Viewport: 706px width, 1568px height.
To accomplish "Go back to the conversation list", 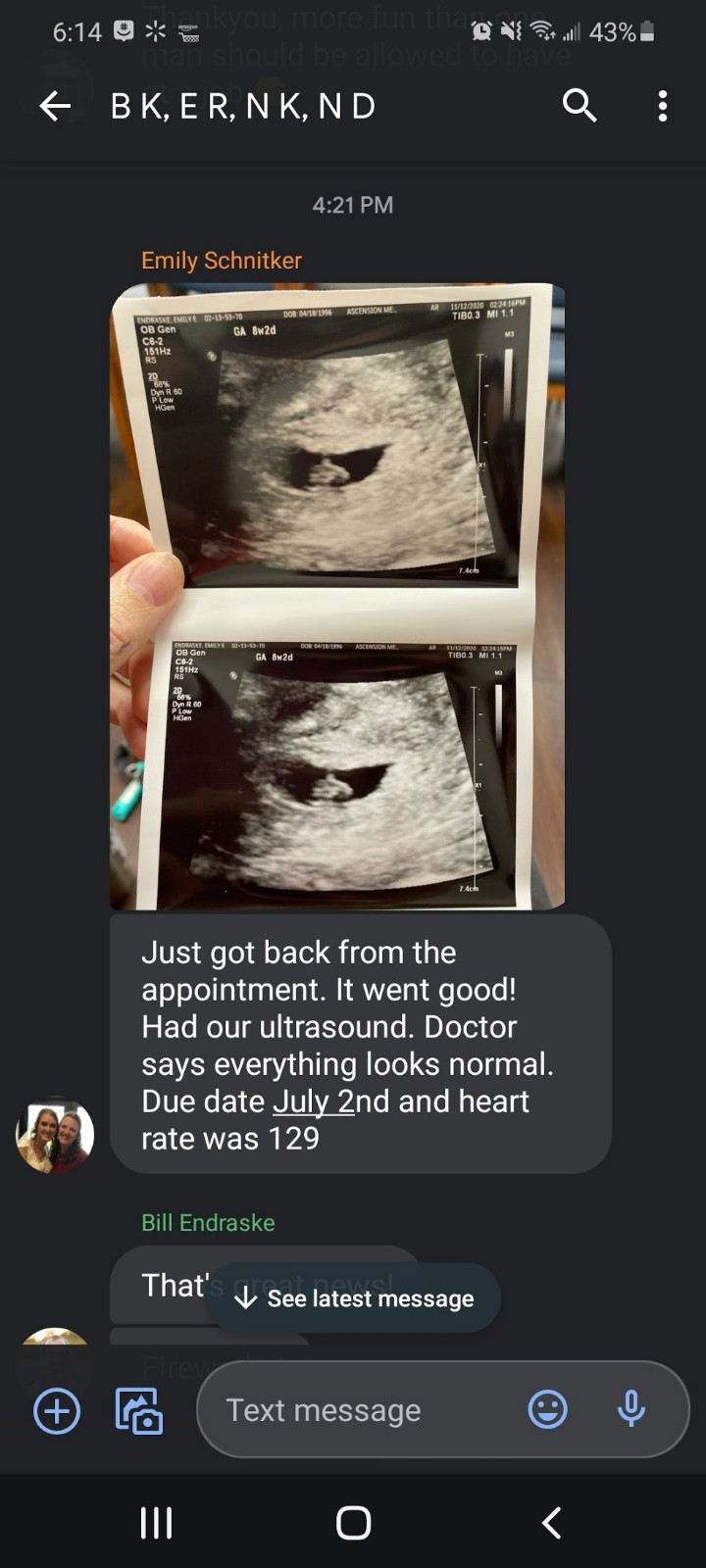I will click(55, 106).
